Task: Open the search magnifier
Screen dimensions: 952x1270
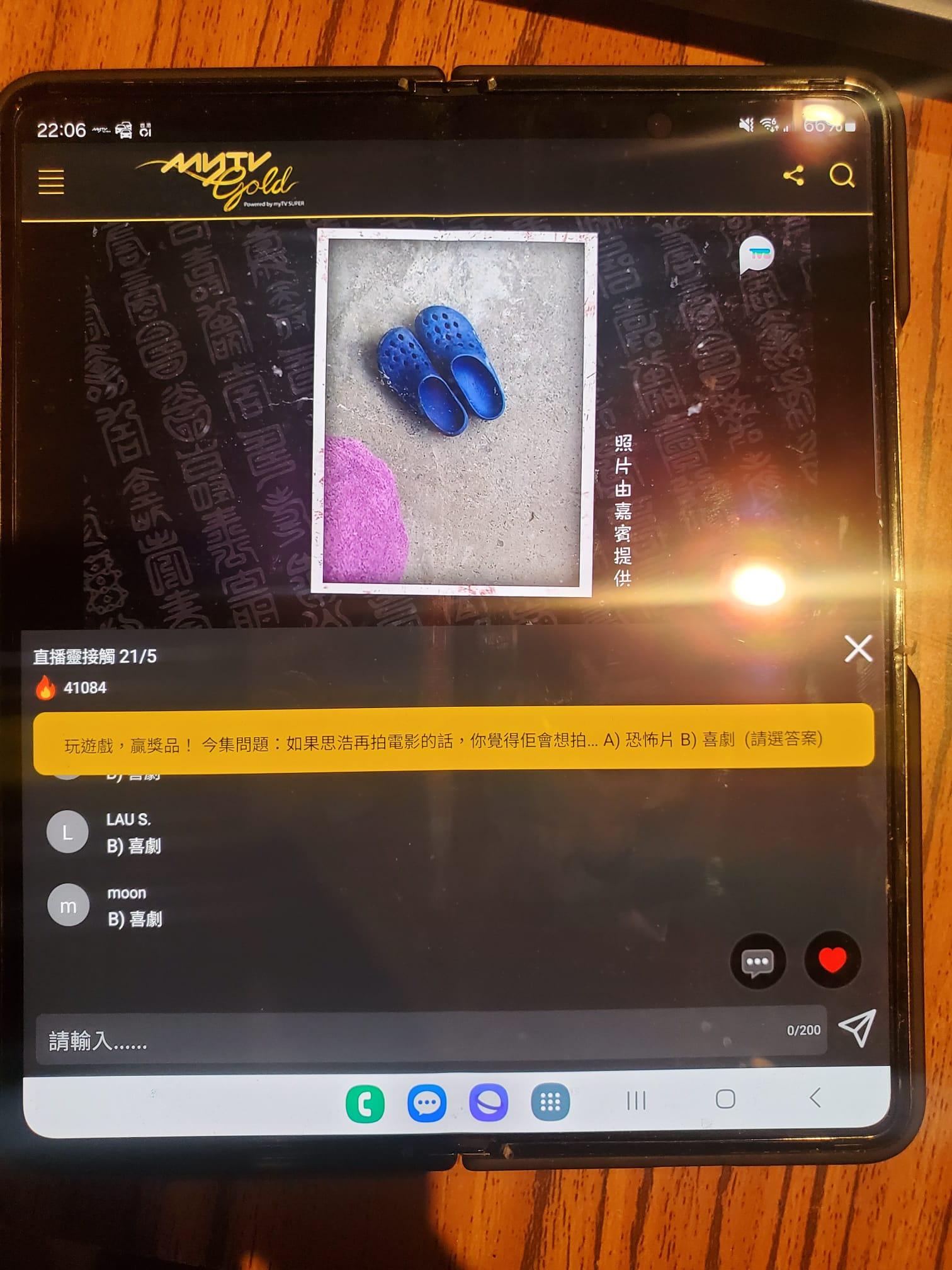Action: coord(842,175)
